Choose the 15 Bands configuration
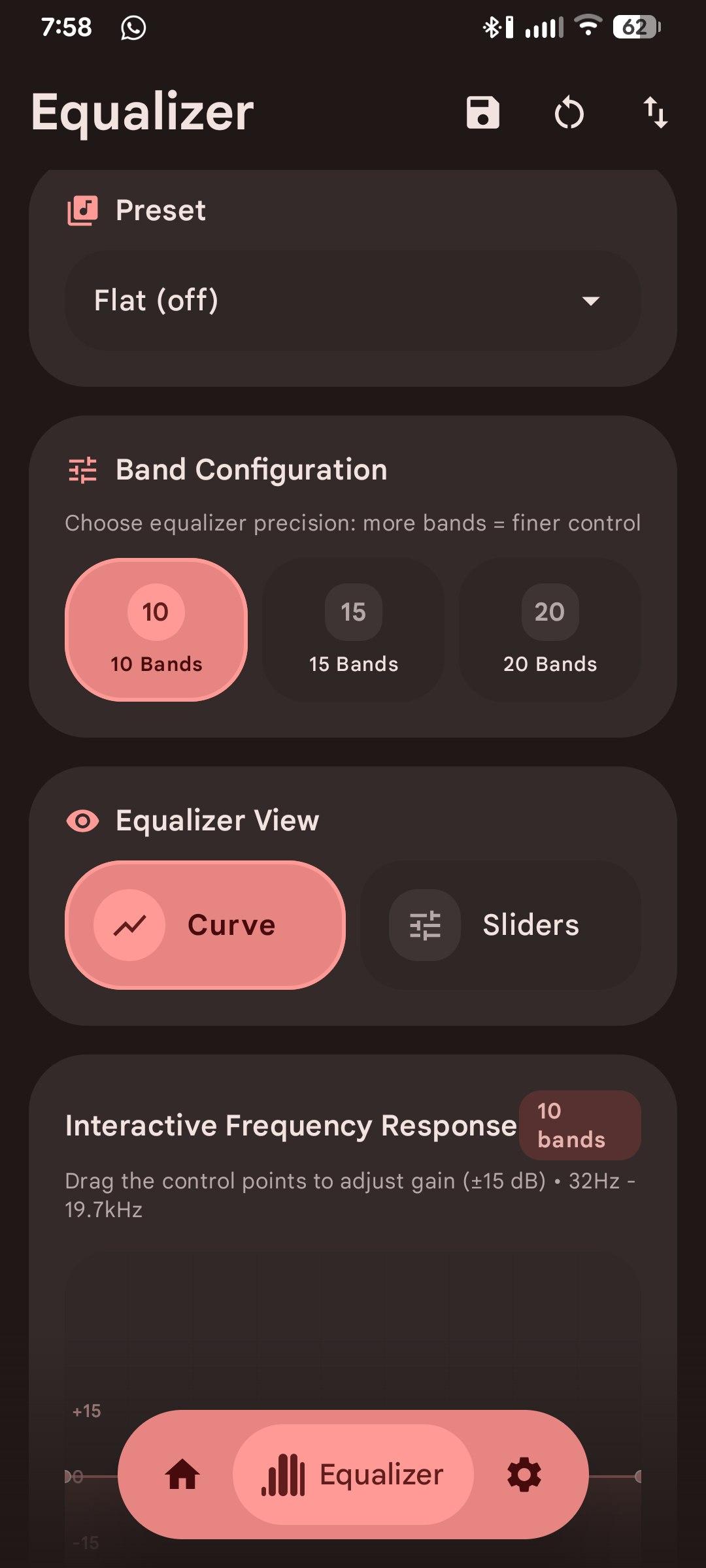The width and height of the screenshot is (706, 1568). [x=353, y=630]
